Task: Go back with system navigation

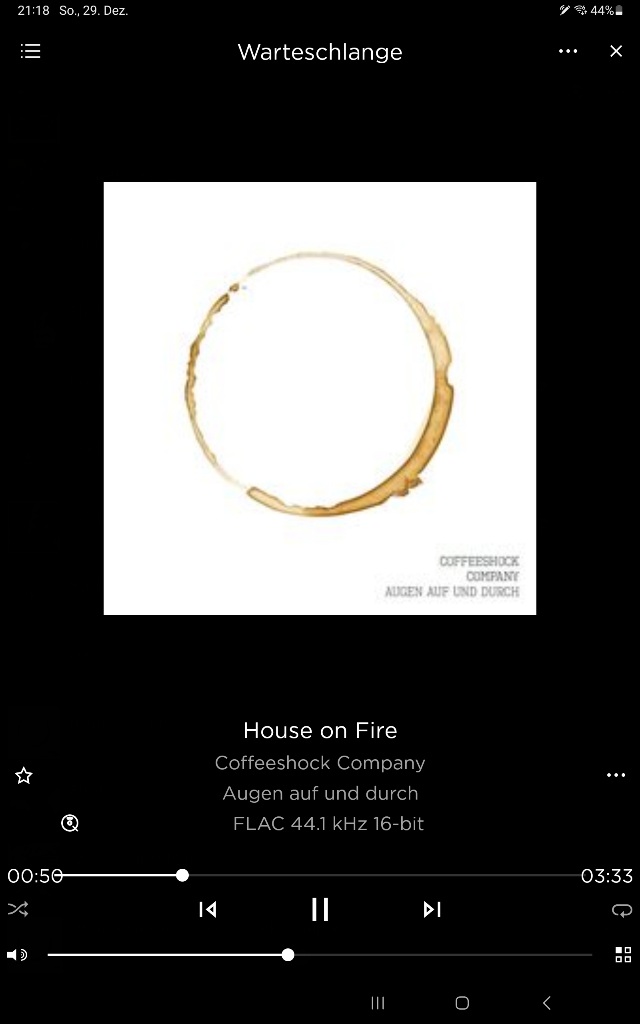Action: [546, 1002]
